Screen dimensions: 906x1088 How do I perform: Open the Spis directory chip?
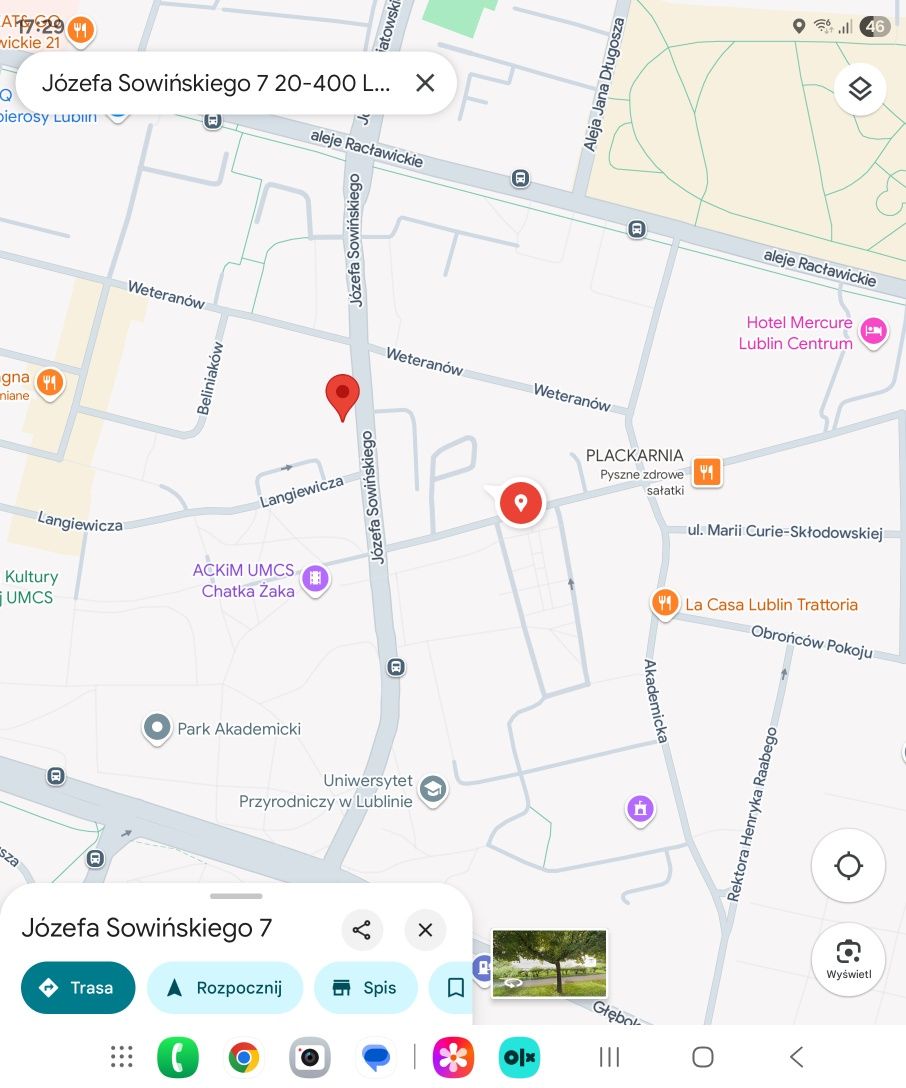(x=365, y=988)
